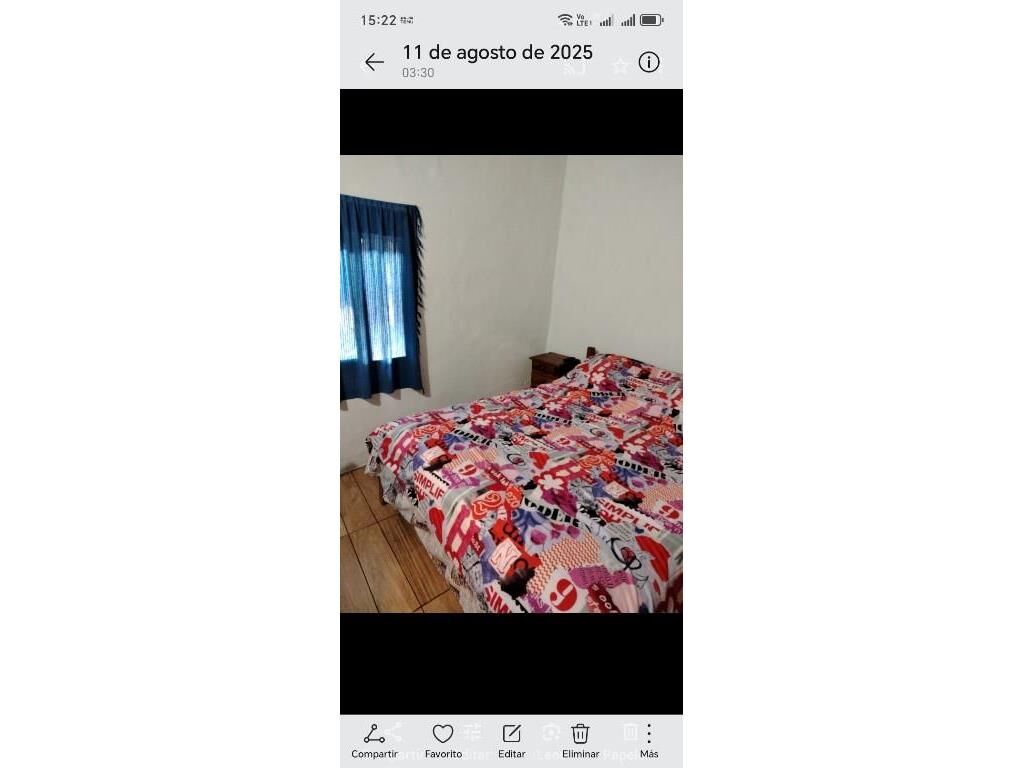Go back using the arrow icon
Screen dimensions: 1024x769
pyautogui.click(x=374, y=62)
